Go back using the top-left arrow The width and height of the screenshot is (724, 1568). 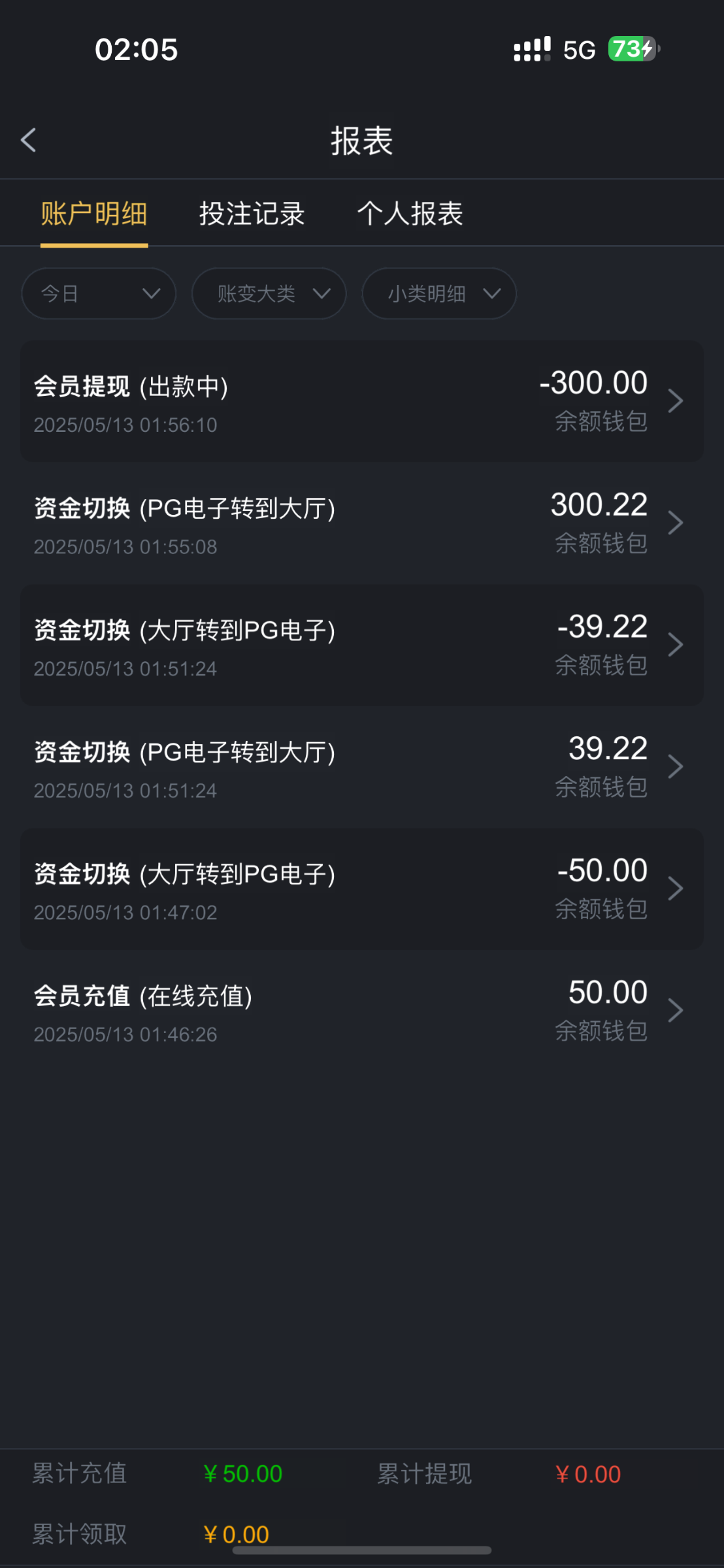tap(28, 140)
